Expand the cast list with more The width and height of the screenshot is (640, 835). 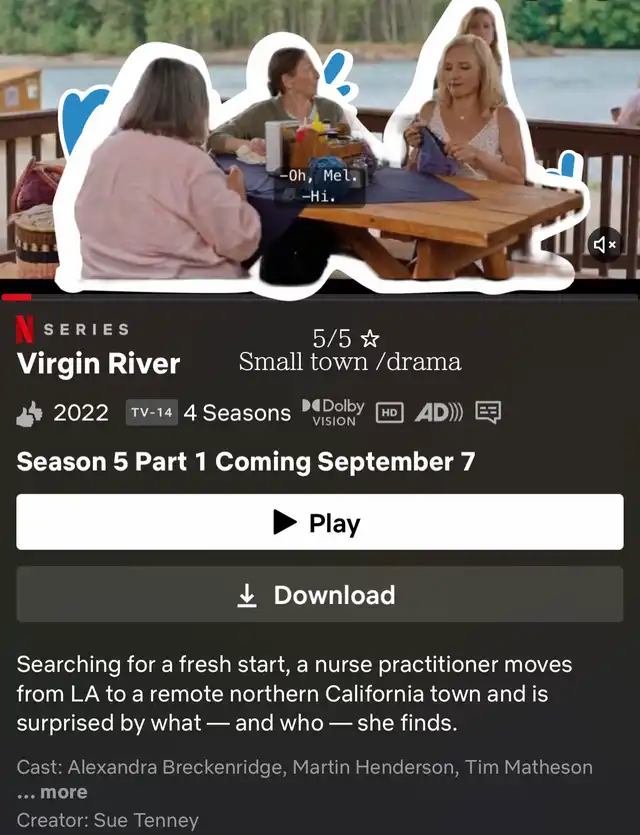(x=52, y=792)
